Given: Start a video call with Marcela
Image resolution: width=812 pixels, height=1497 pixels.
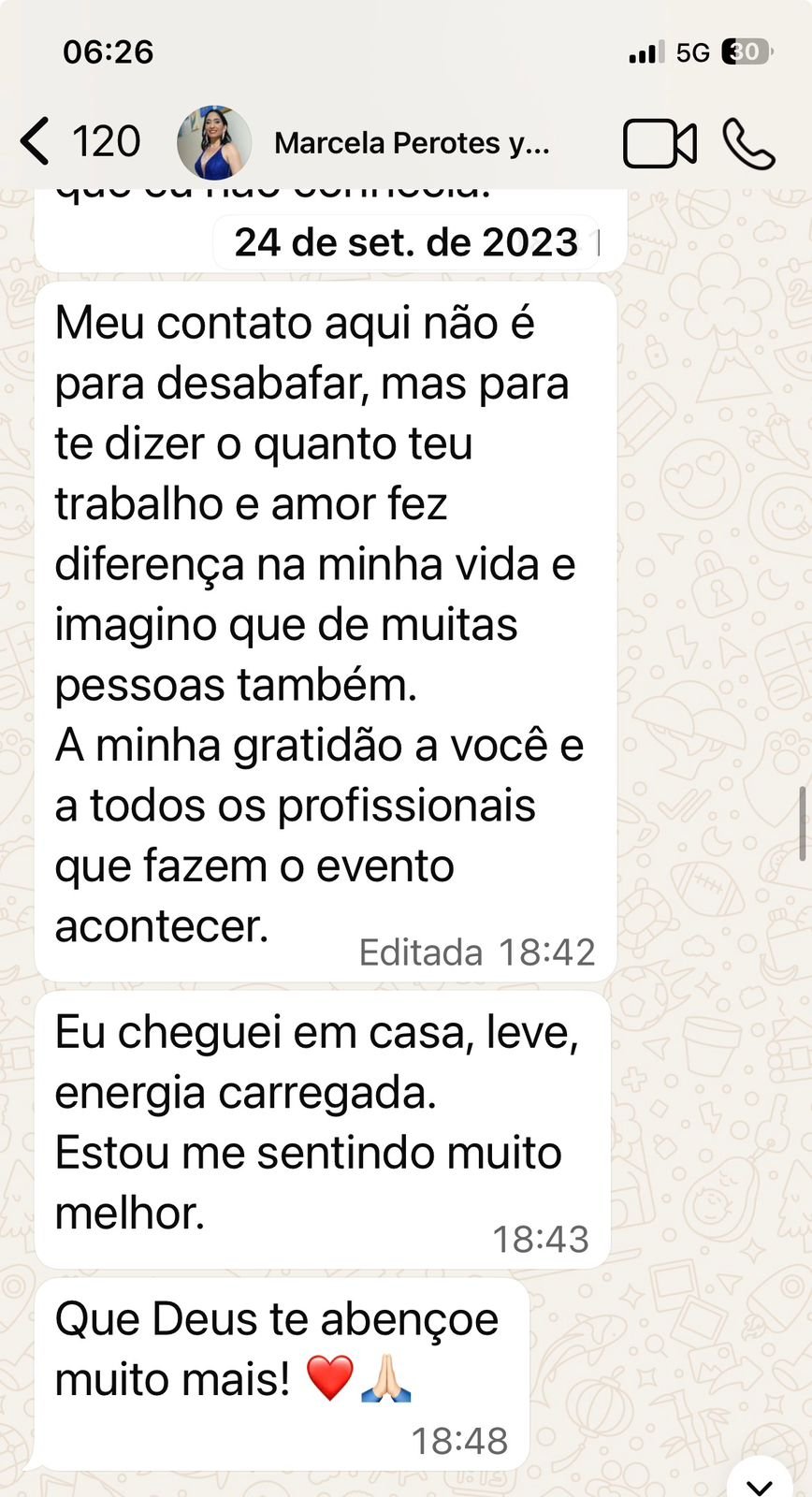Looking at the screenshot, I should pos(660,144).
